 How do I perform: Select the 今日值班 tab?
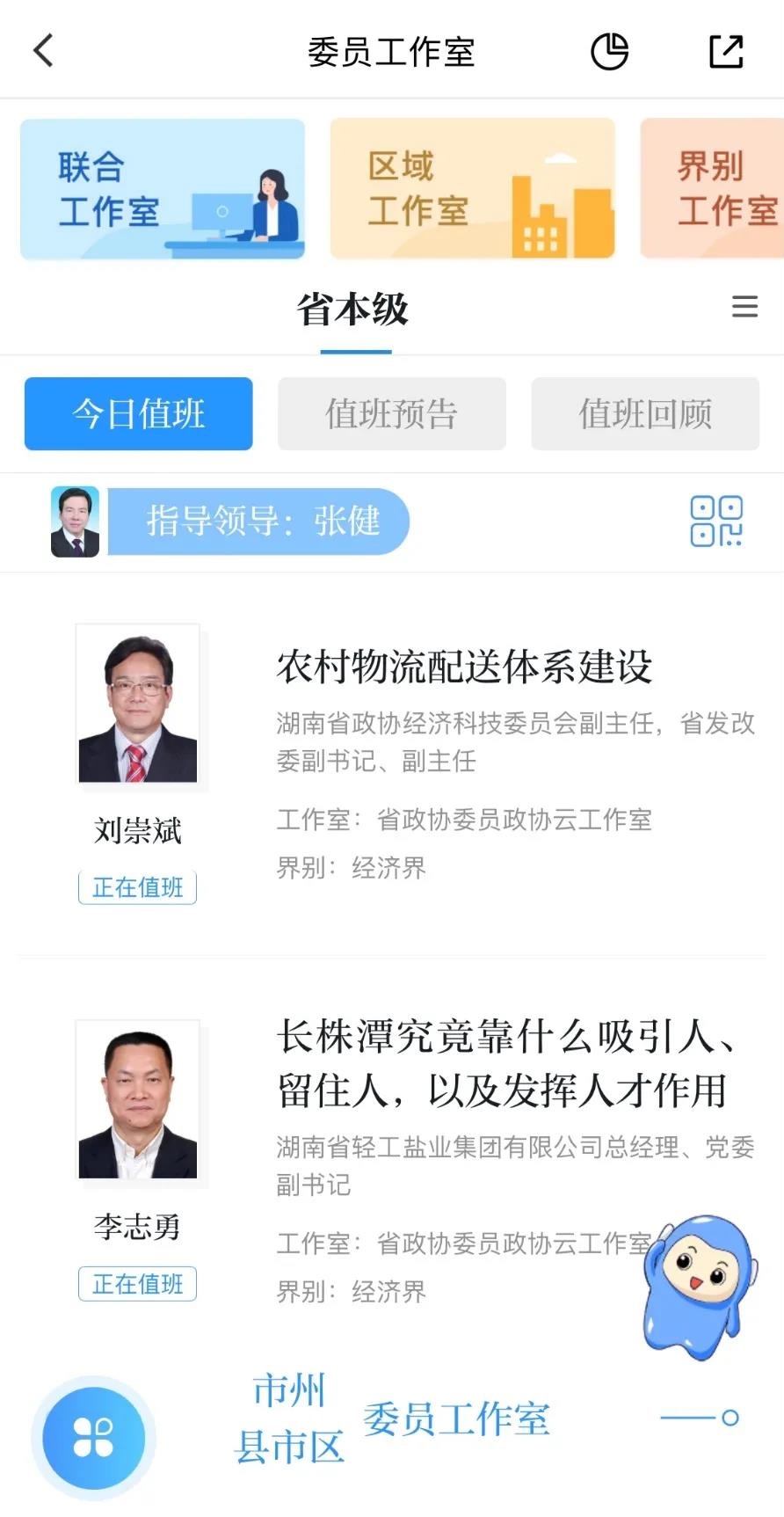[139, 413]
